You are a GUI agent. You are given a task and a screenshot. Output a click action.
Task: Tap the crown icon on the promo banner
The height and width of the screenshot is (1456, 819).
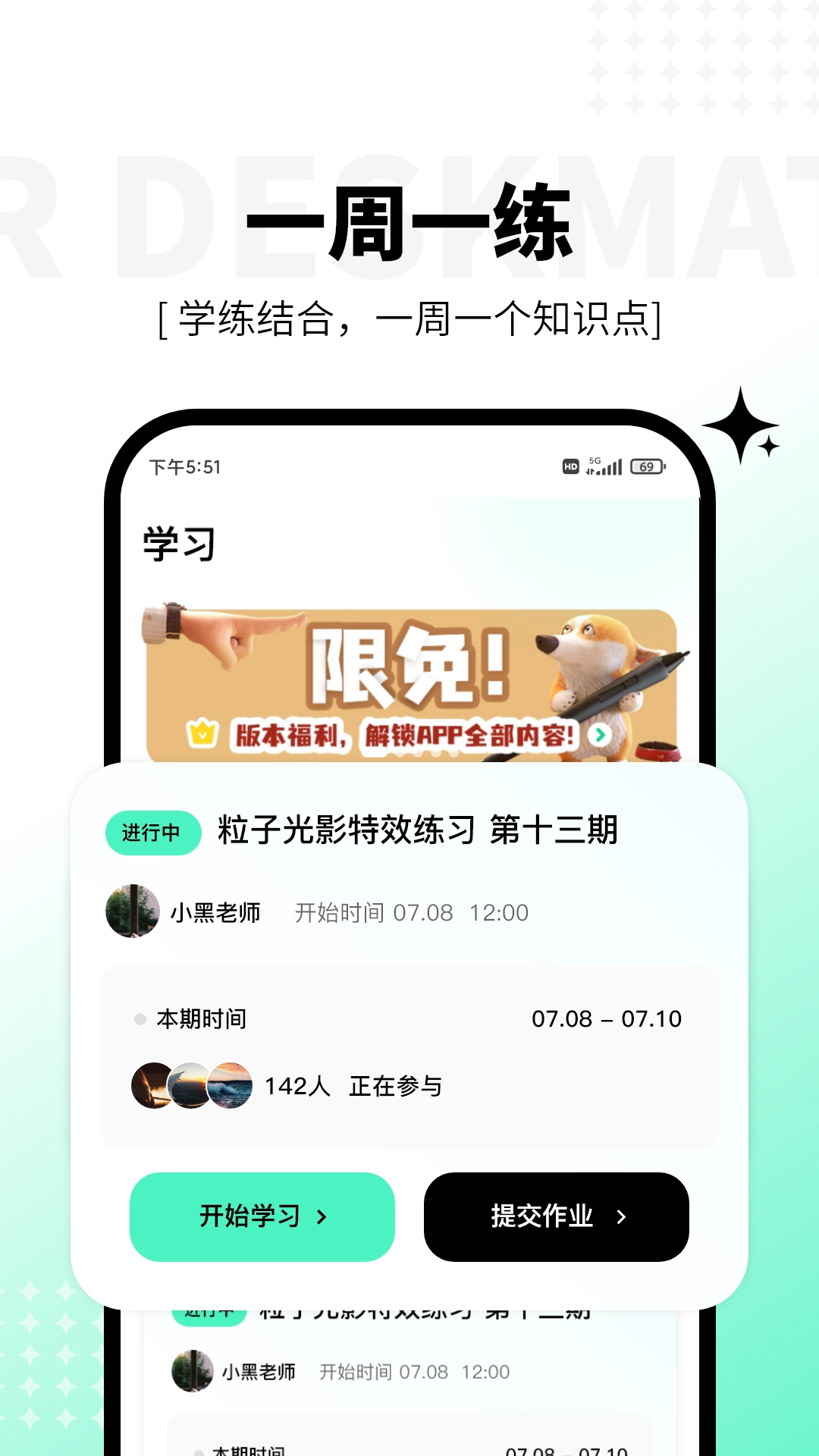(200, 733)
